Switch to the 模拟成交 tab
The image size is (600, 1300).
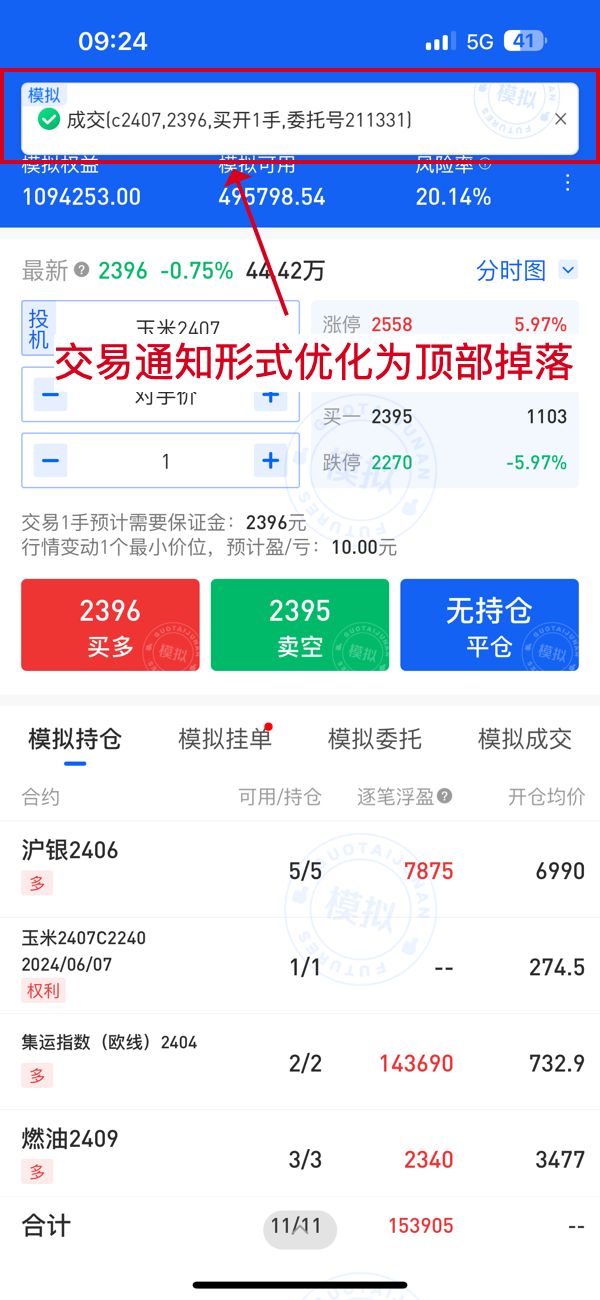click(524, 739)
